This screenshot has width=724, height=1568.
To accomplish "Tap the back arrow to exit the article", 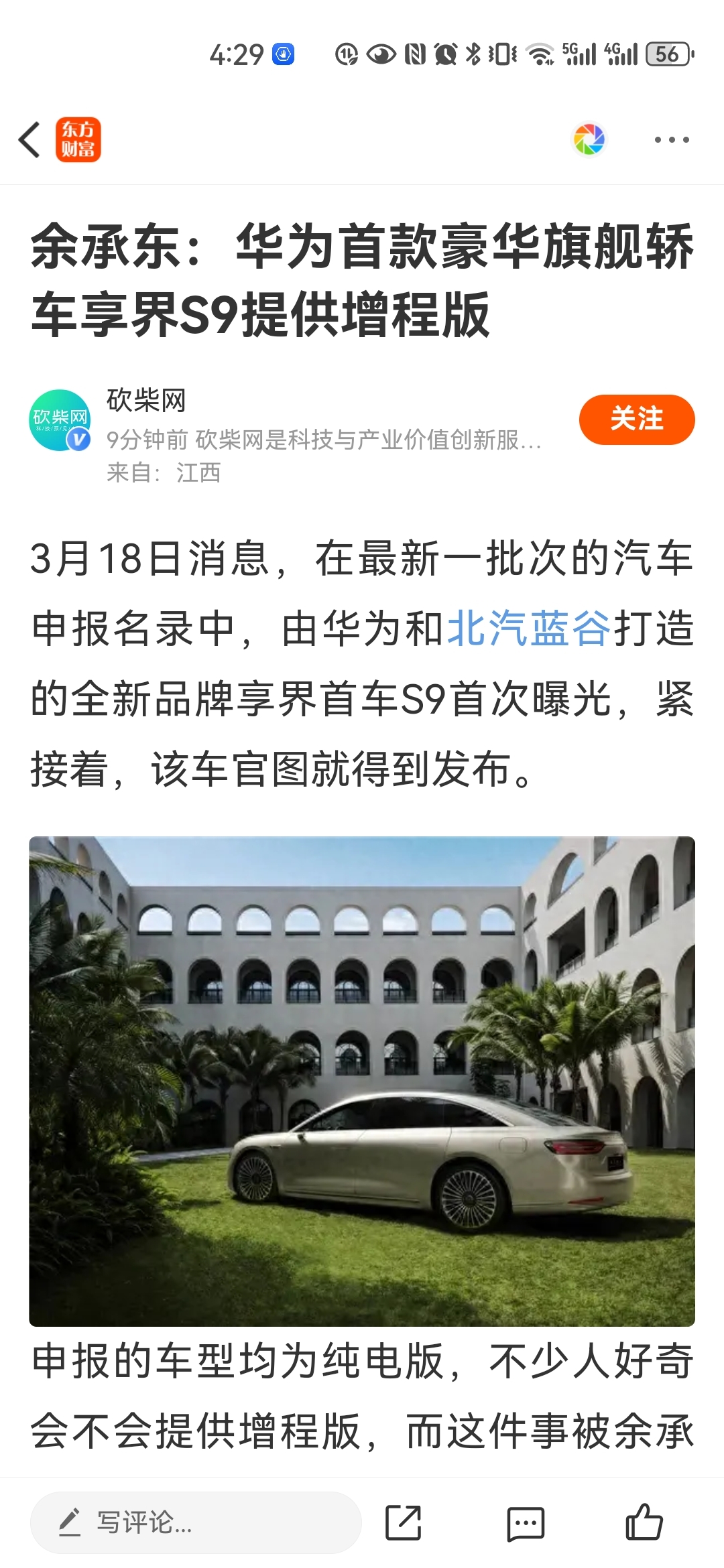I will [28, 139].
